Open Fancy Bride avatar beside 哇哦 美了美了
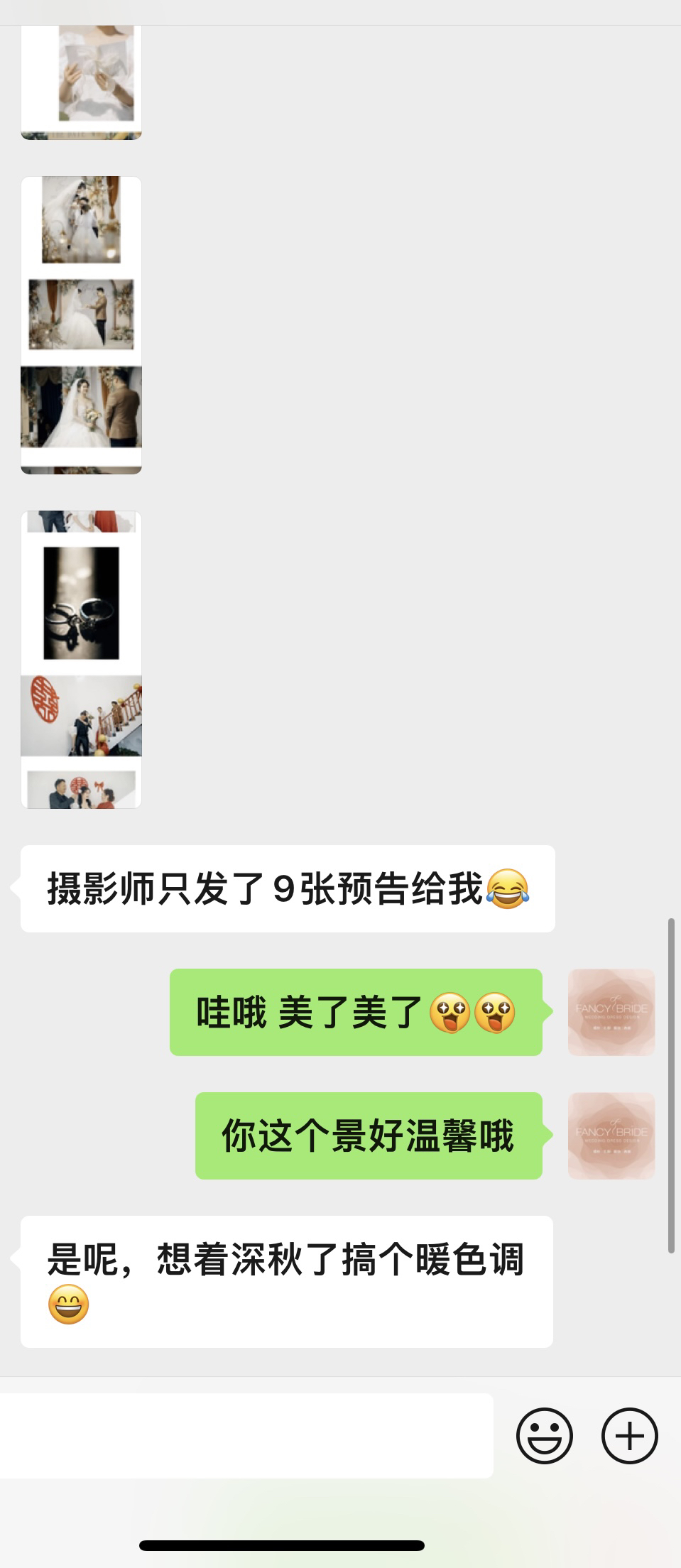Viewport: 681px width, 1568px height. click(x=611, y=1012)
